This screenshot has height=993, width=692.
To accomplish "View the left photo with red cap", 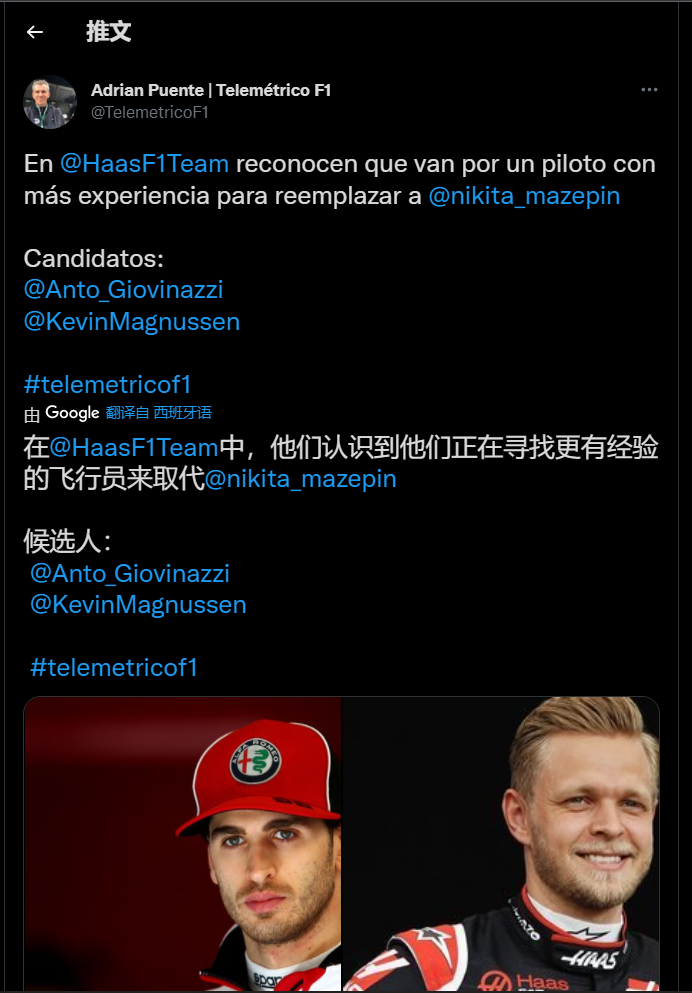I will [x=182, y=845].
